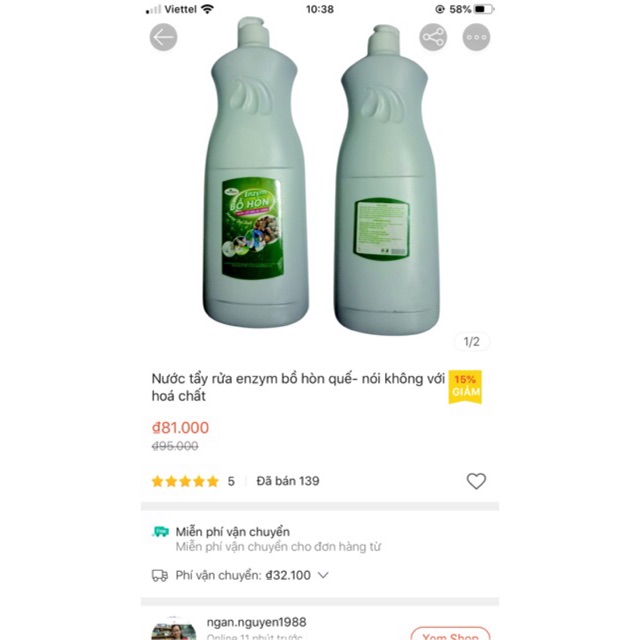Share this product
Screen dimensions: 640x640
coord(433,38)
